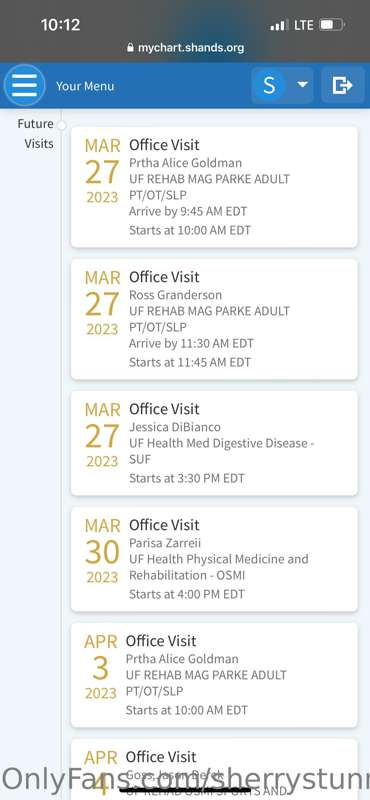Open the Your Menu hamburger button

(24, 85)
